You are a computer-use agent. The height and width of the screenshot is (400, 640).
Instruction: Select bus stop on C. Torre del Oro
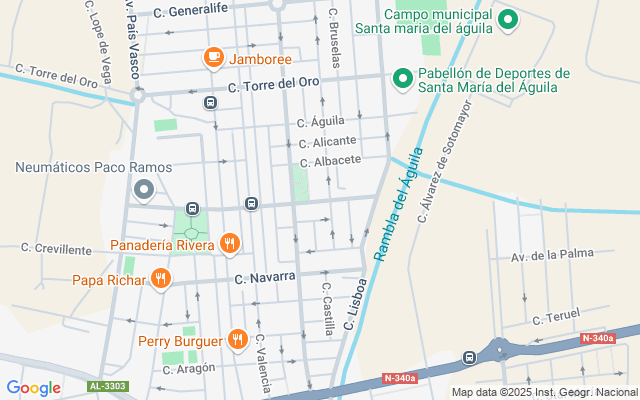[210, 102]
